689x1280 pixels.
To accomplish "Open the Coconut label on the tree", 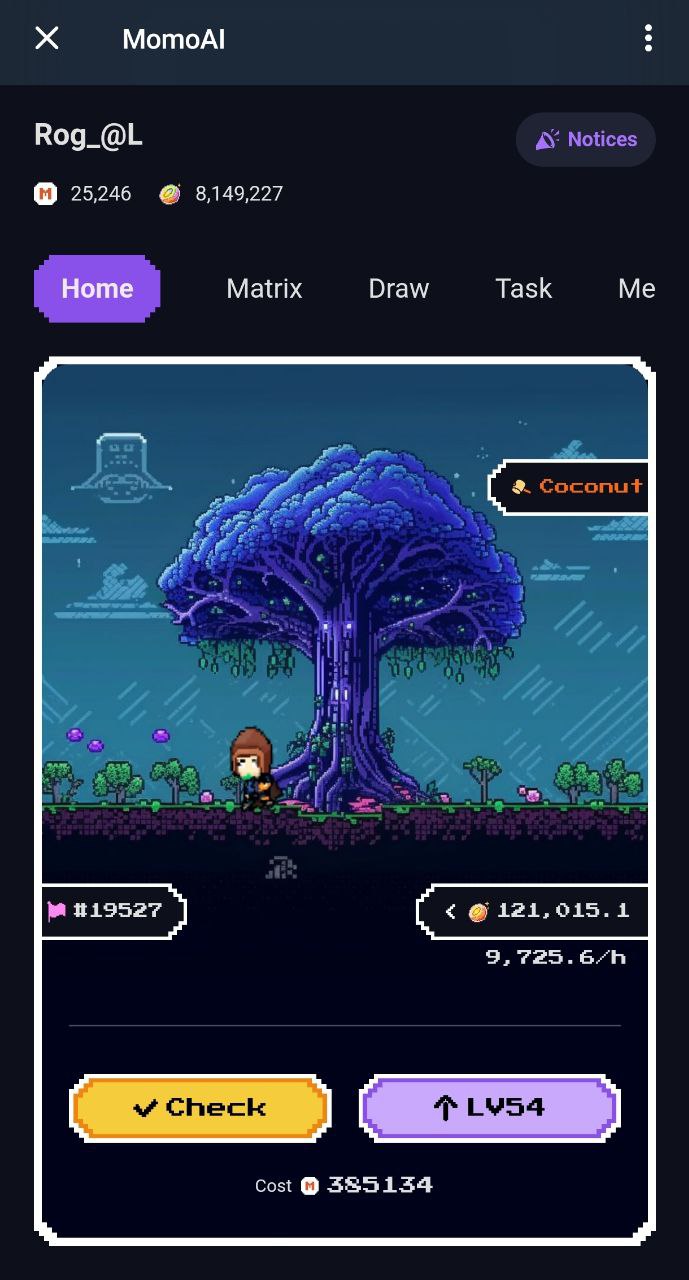I will tap(570, 487).
